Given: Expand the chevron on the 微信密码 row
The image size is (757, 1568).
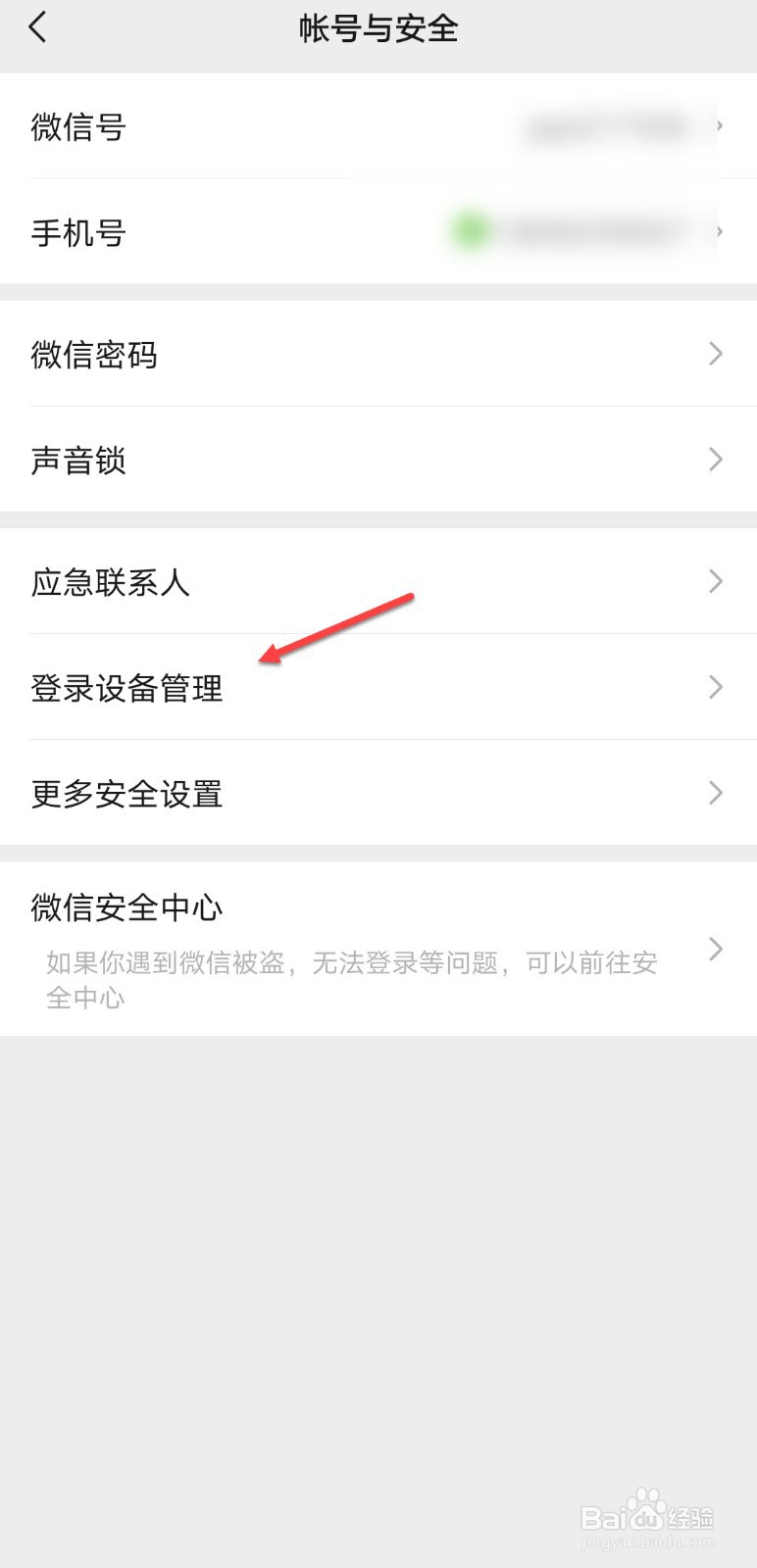Looking at the screenshot, I should [717, 355].
